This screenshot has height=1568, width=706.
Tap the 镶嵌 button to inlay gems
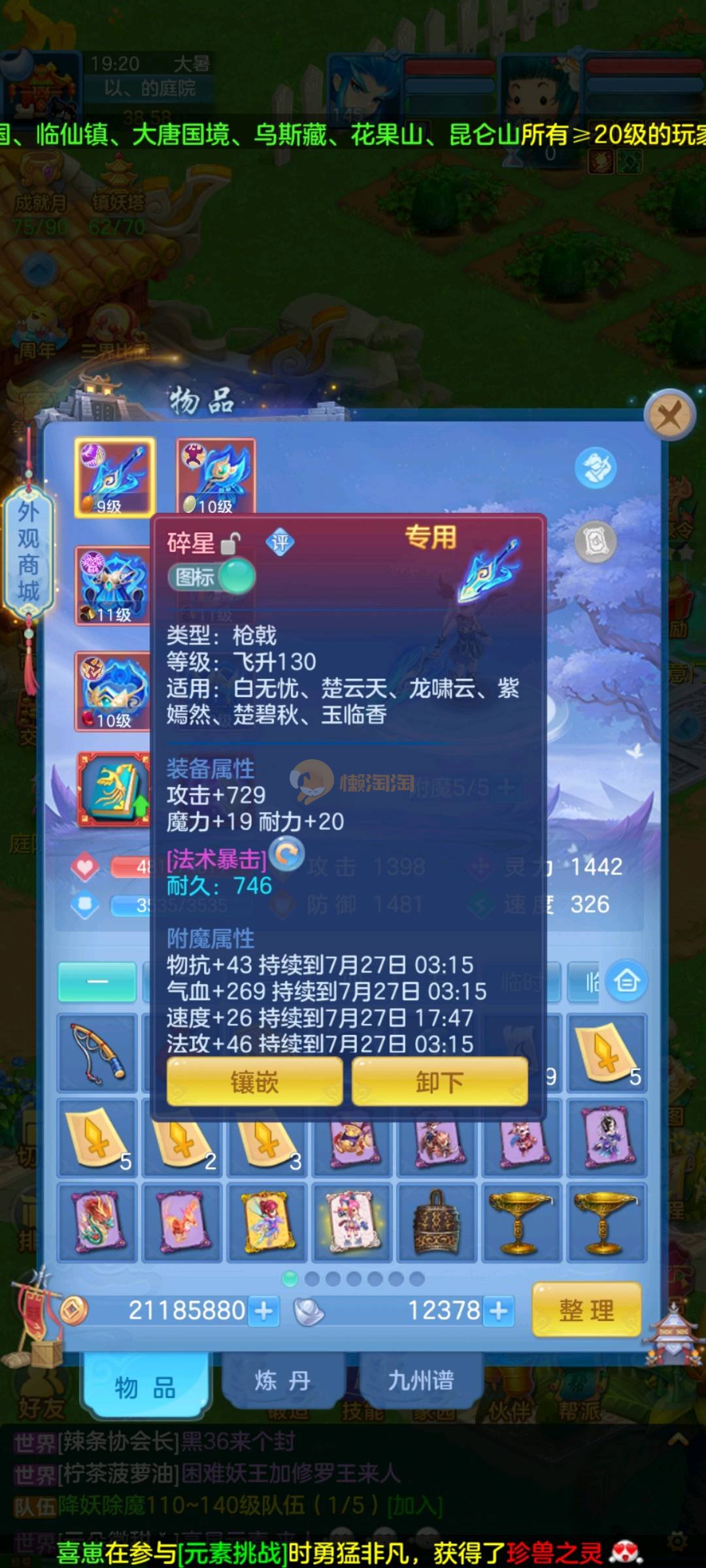tap(255, 1083)
